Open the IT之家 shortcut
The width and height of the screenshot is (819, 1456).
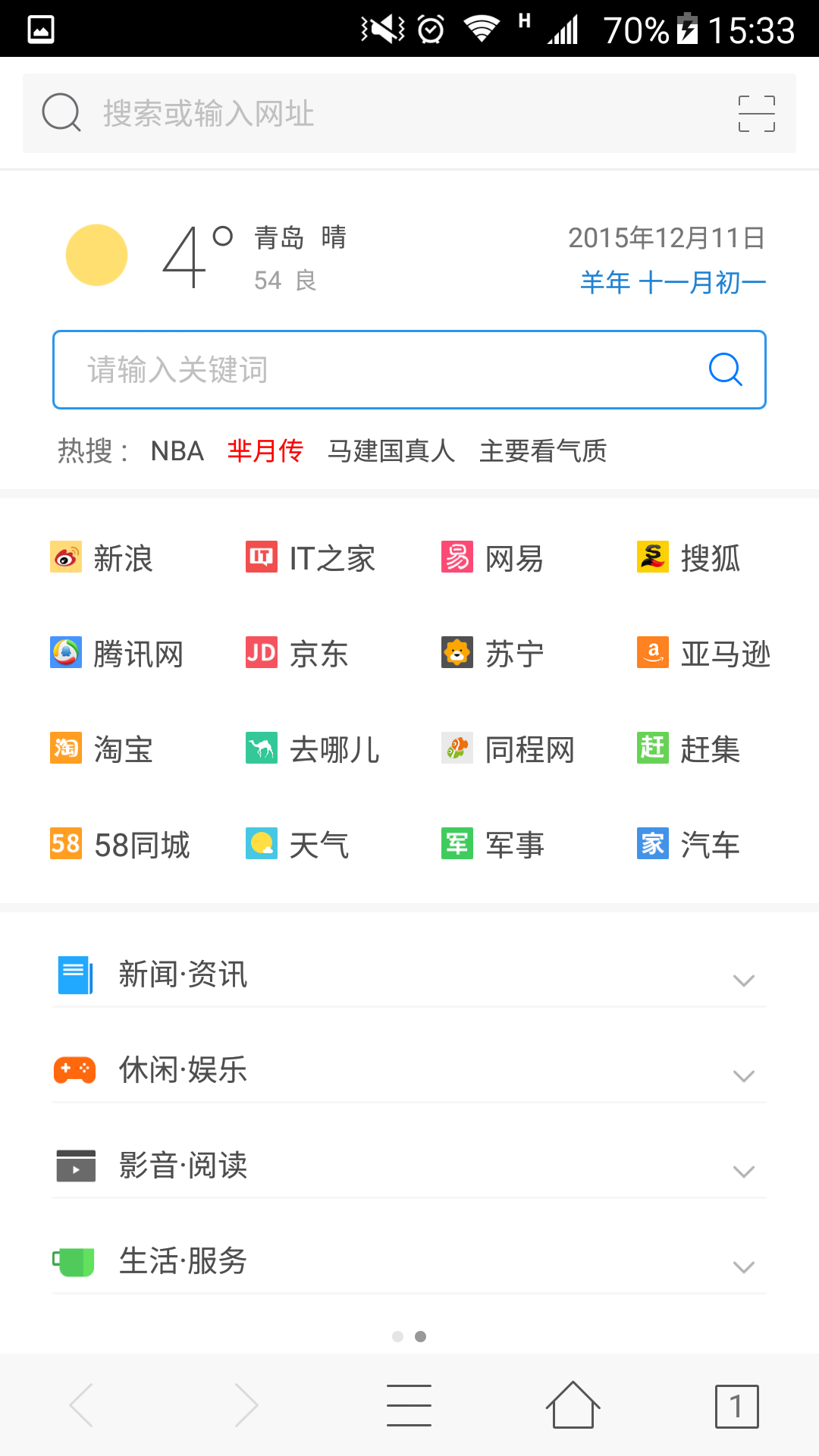[311, 559]
